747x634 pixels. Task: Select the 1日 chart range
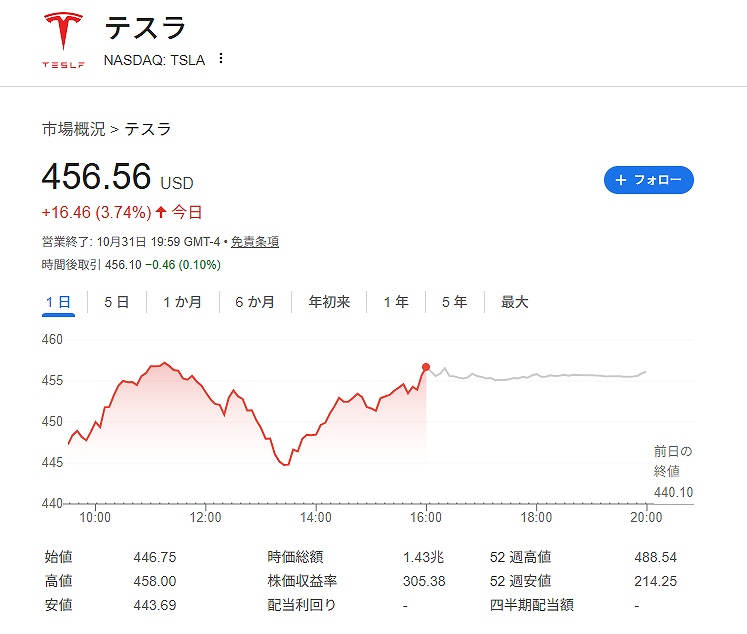pos(58,302)
